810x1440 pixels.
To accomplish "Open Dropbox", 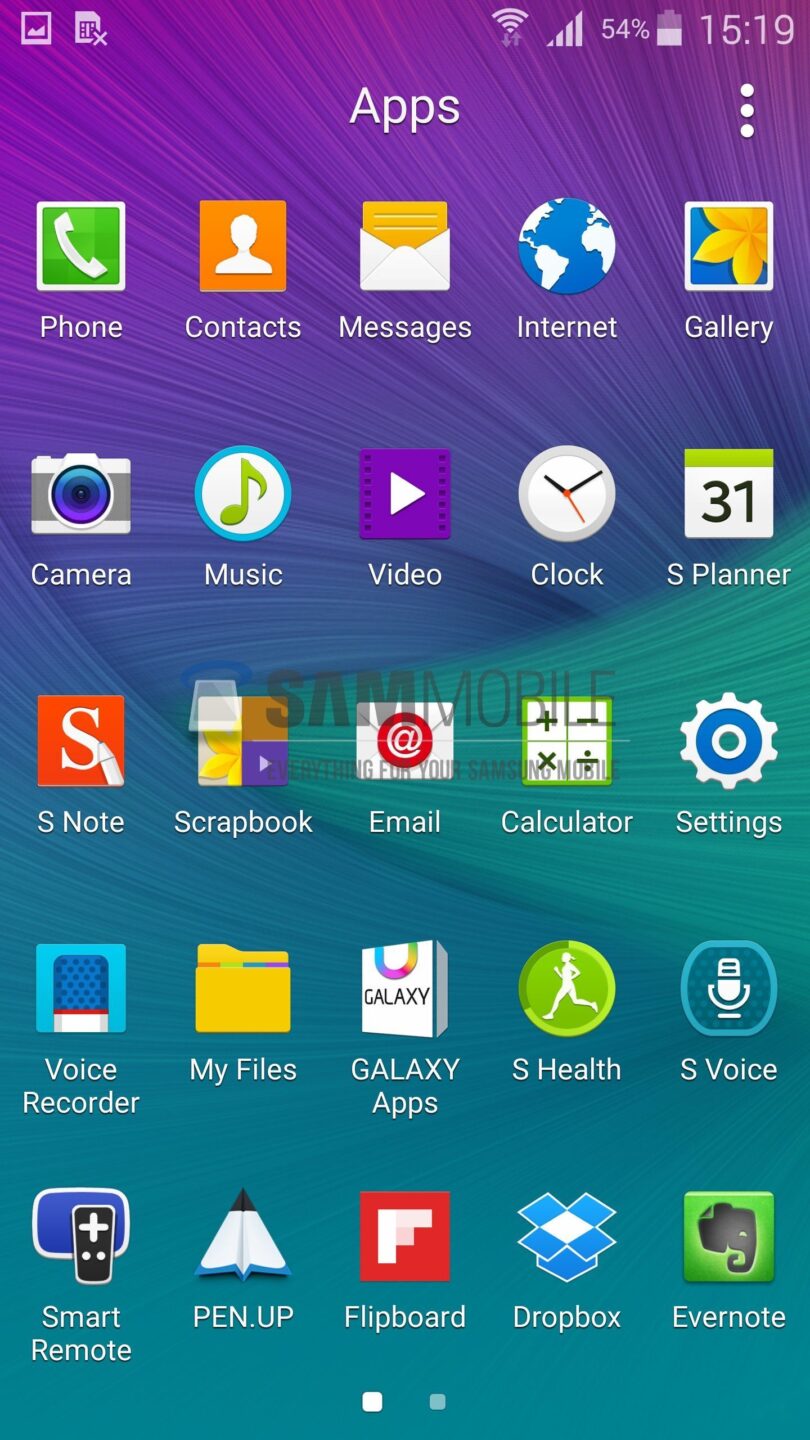I will (x=566, y=1236).
